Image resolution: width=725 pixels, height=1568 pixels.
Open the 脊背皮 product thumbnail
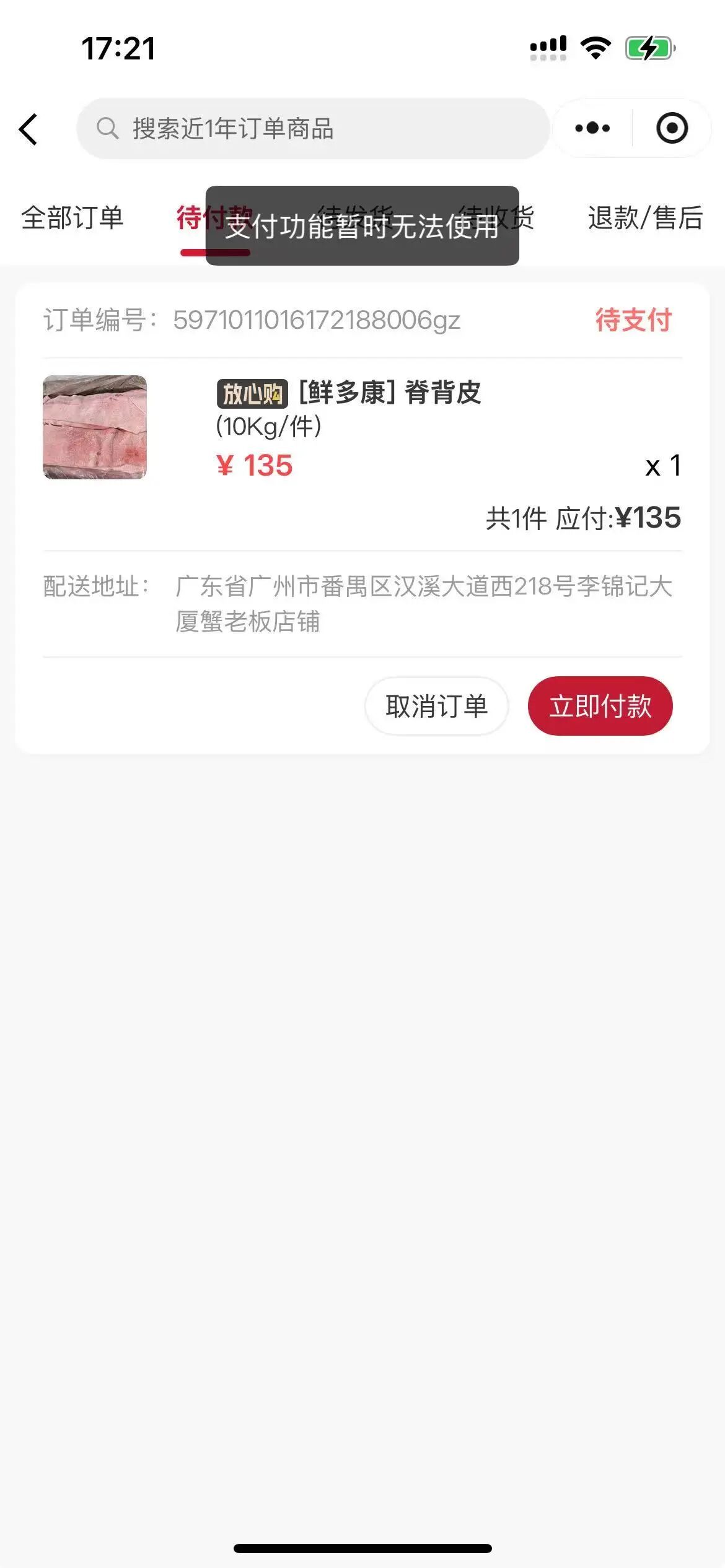coord(95,427)
